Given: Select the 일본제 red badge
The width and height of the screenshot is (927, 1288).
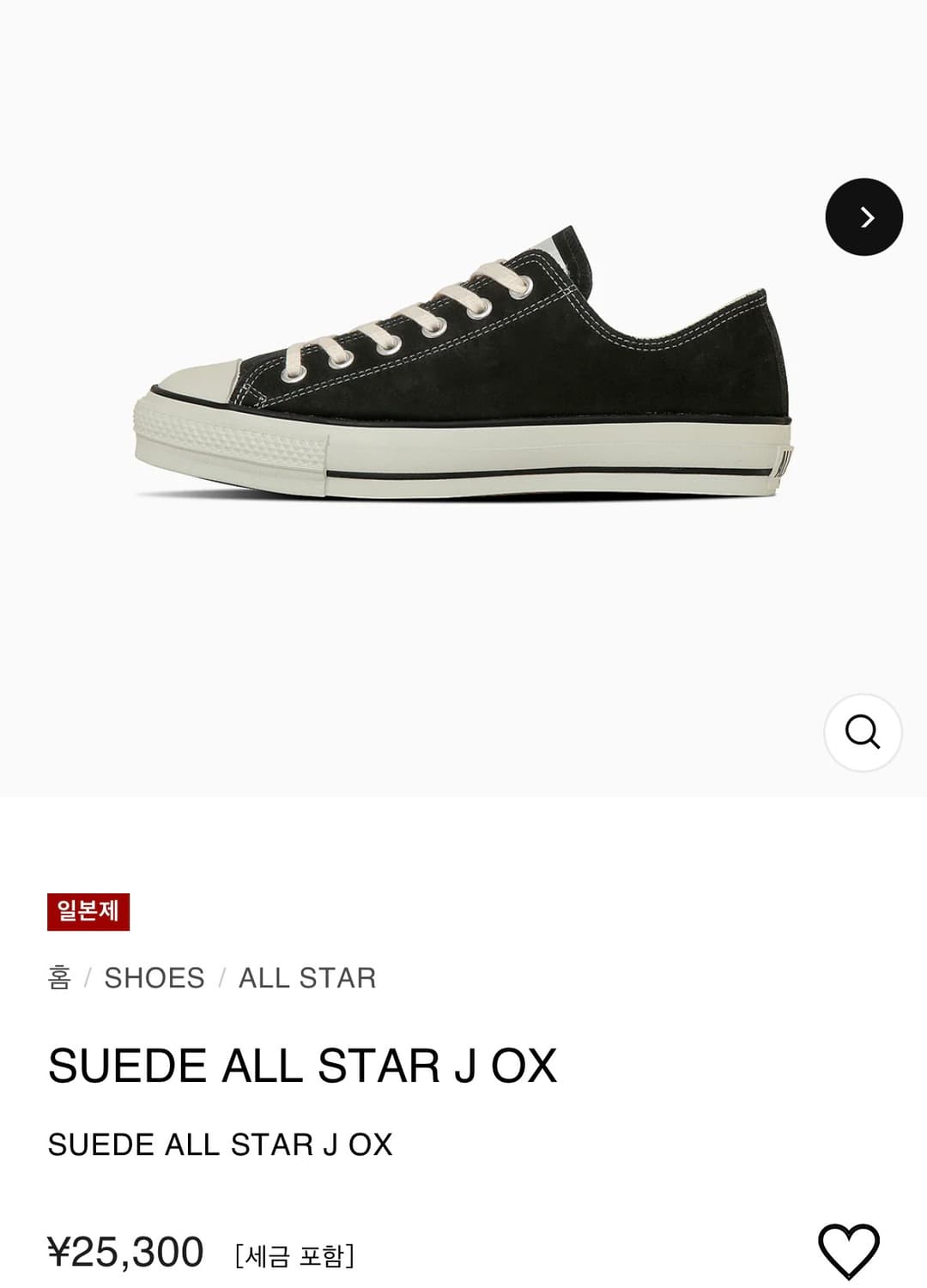Looking at the screenshot, I should [88, 913].
